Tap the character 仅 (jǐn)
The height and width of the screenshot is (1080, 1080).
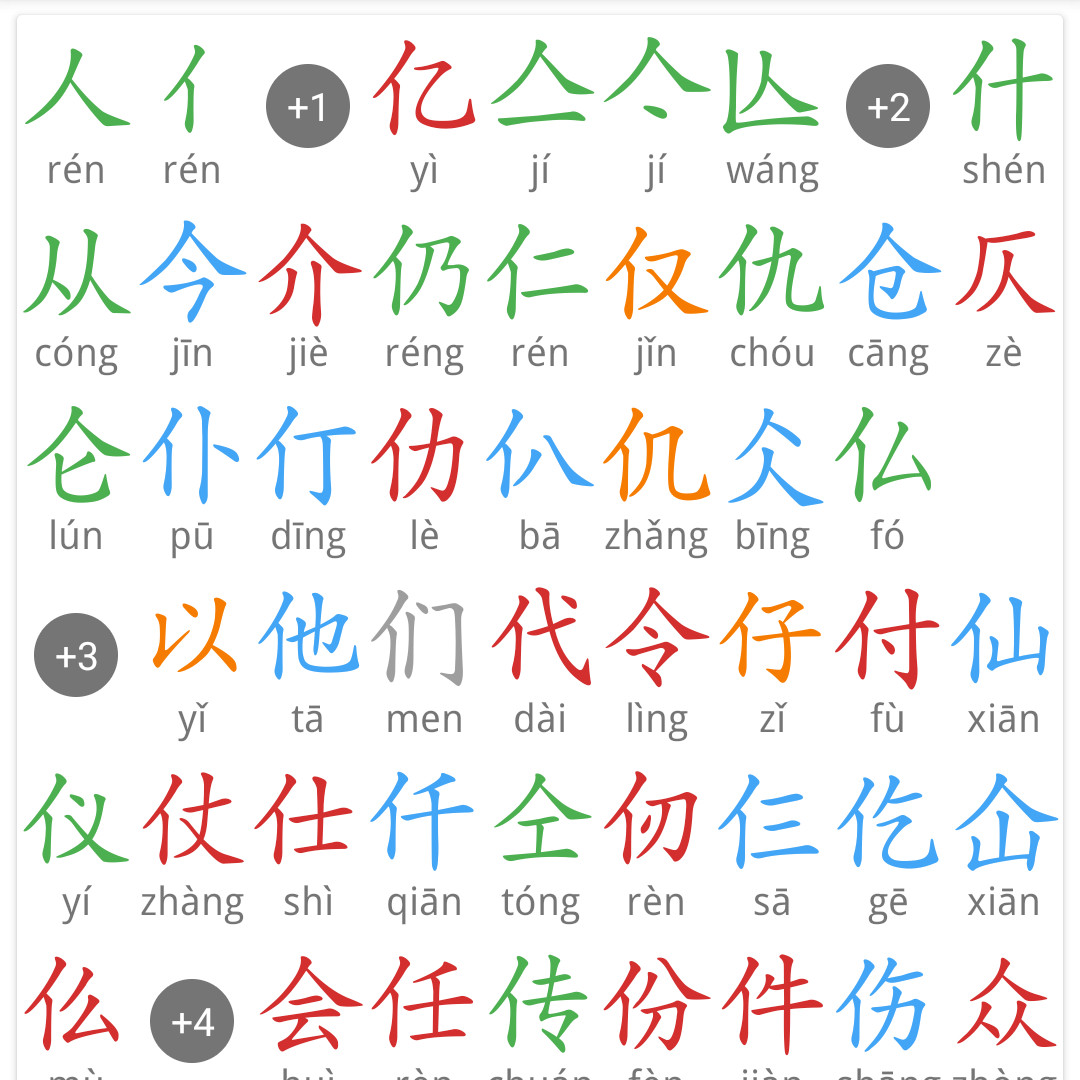pyautogui.click(x=655, y=272)
